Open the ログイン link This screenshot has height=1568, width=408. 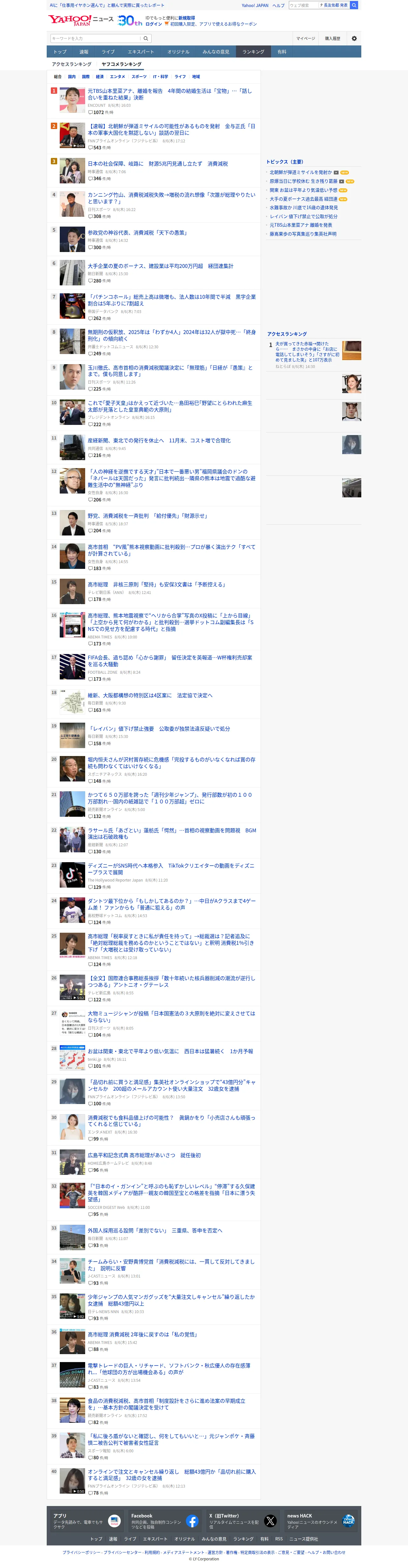coord(153,24)
